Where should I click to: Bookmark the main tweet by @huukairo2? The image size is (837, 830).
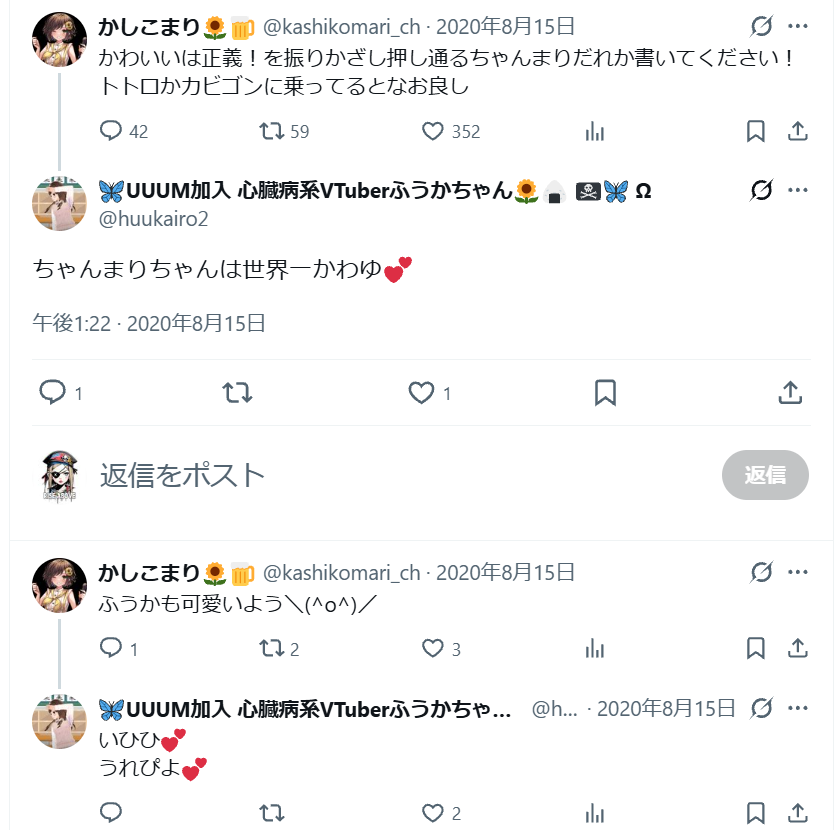[x=605, y=393]
